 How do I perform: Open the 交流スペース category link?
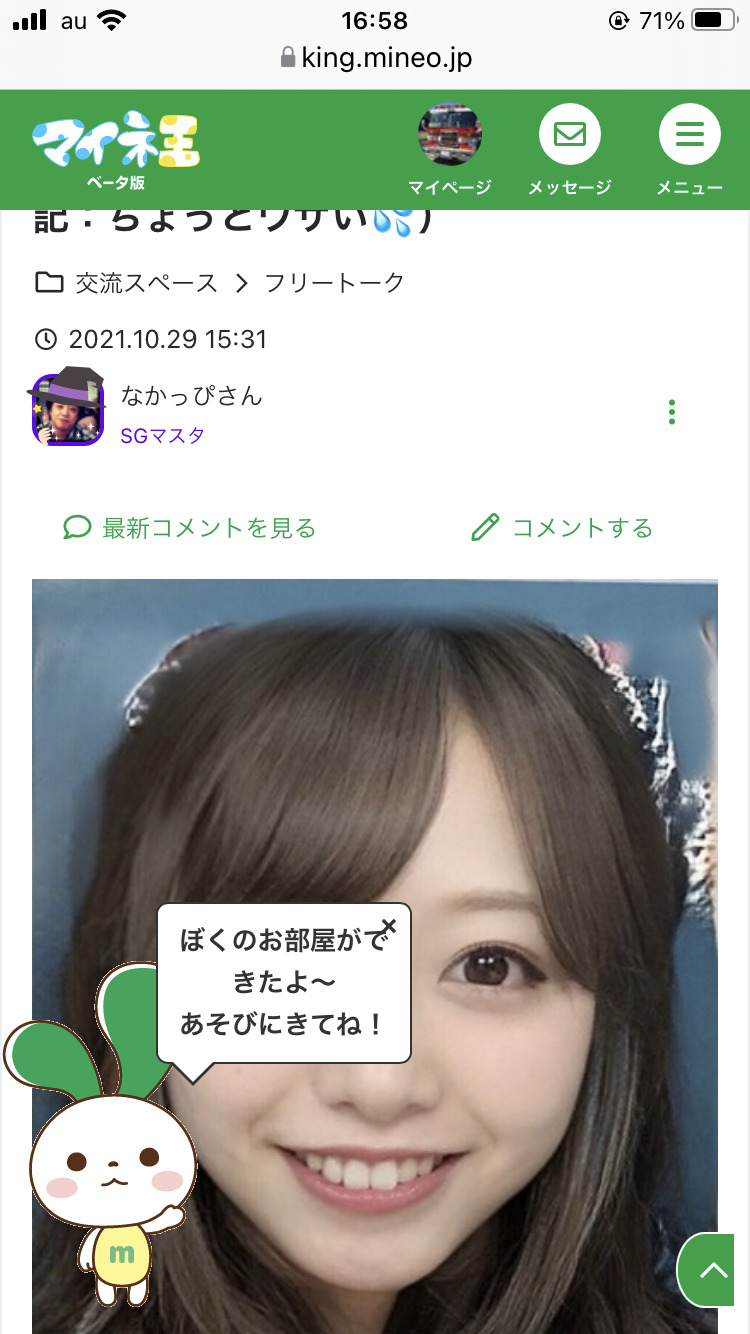[x=146, y=283]
